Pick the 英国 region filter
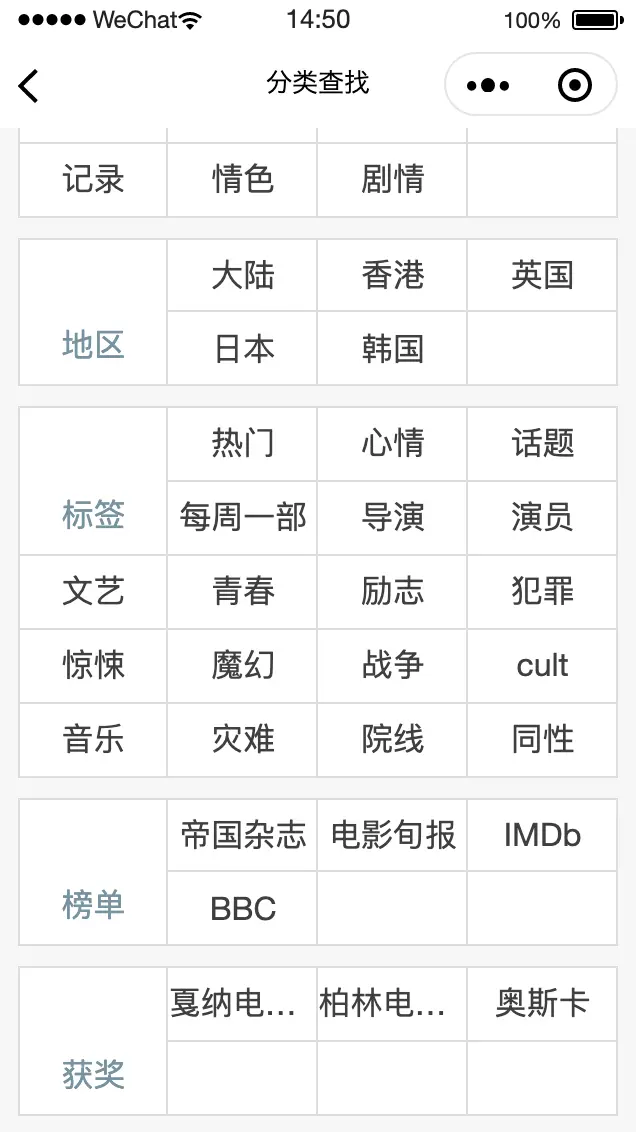This screenshot has width=636, height=1132. pyautogui.click(x=542, y=276)
